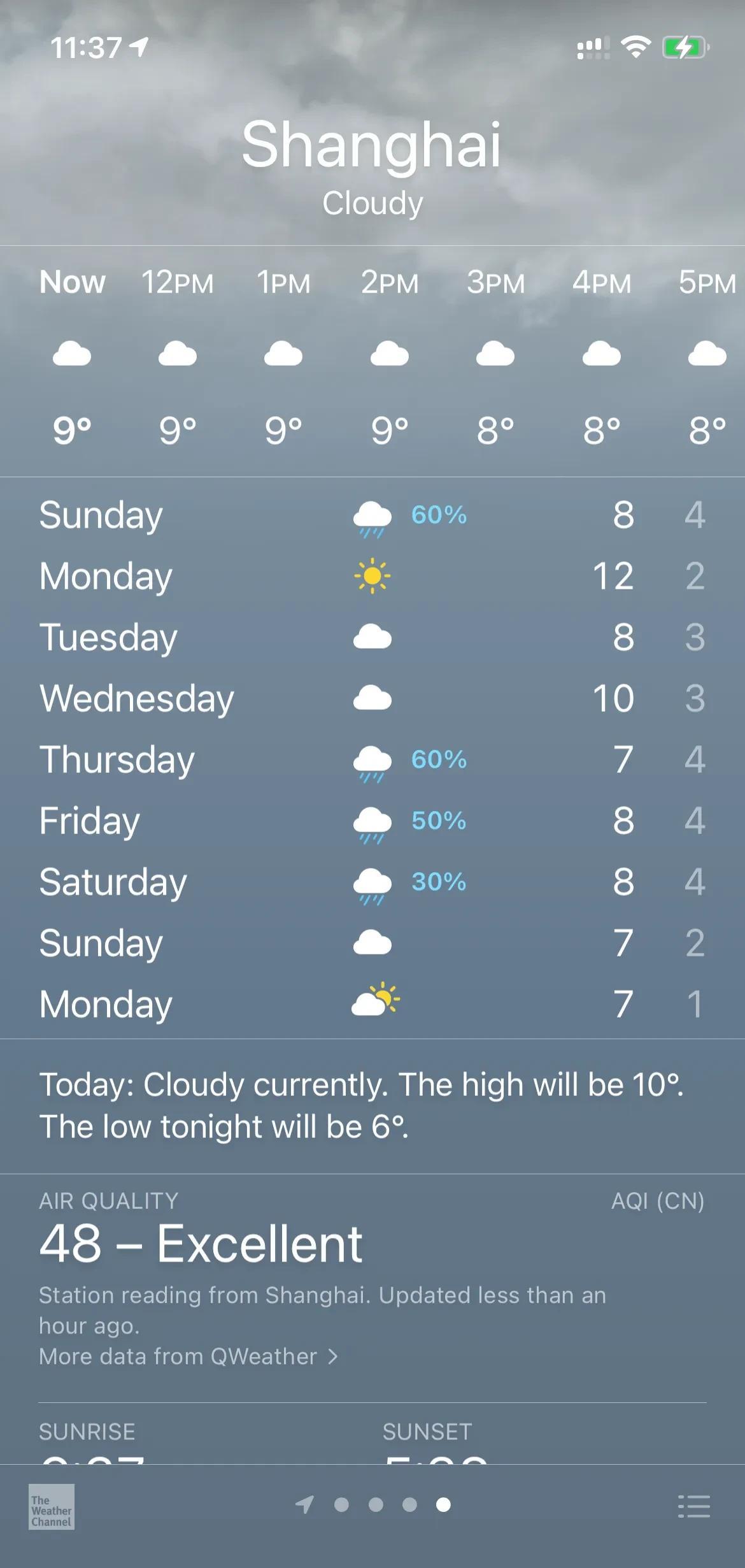
Task: Open The Weather Channel attribution link
Action: [x=52, y=1506]
